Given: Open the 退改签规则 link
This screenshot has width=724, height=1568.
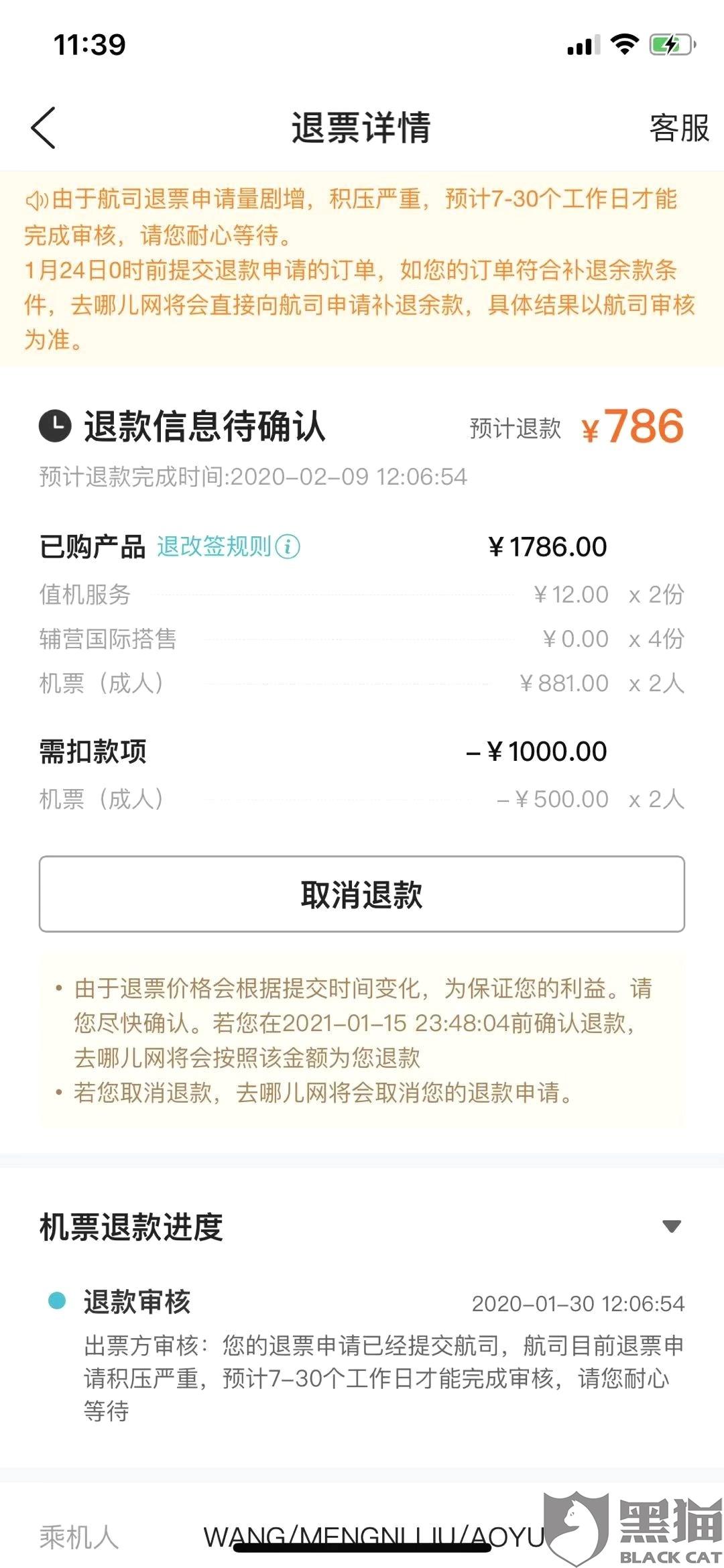Looking at the screenshot, I should (x=228, y=546).
